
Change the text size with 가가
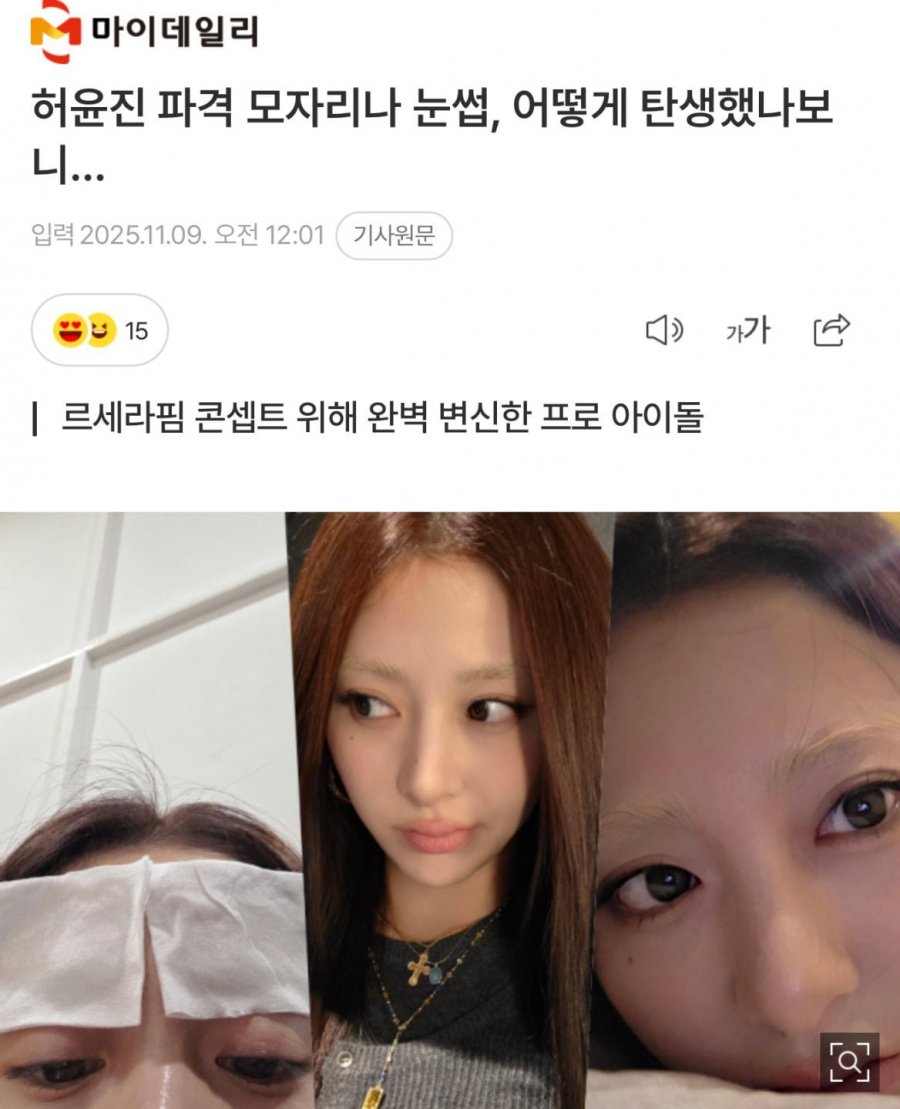[747, 330]
